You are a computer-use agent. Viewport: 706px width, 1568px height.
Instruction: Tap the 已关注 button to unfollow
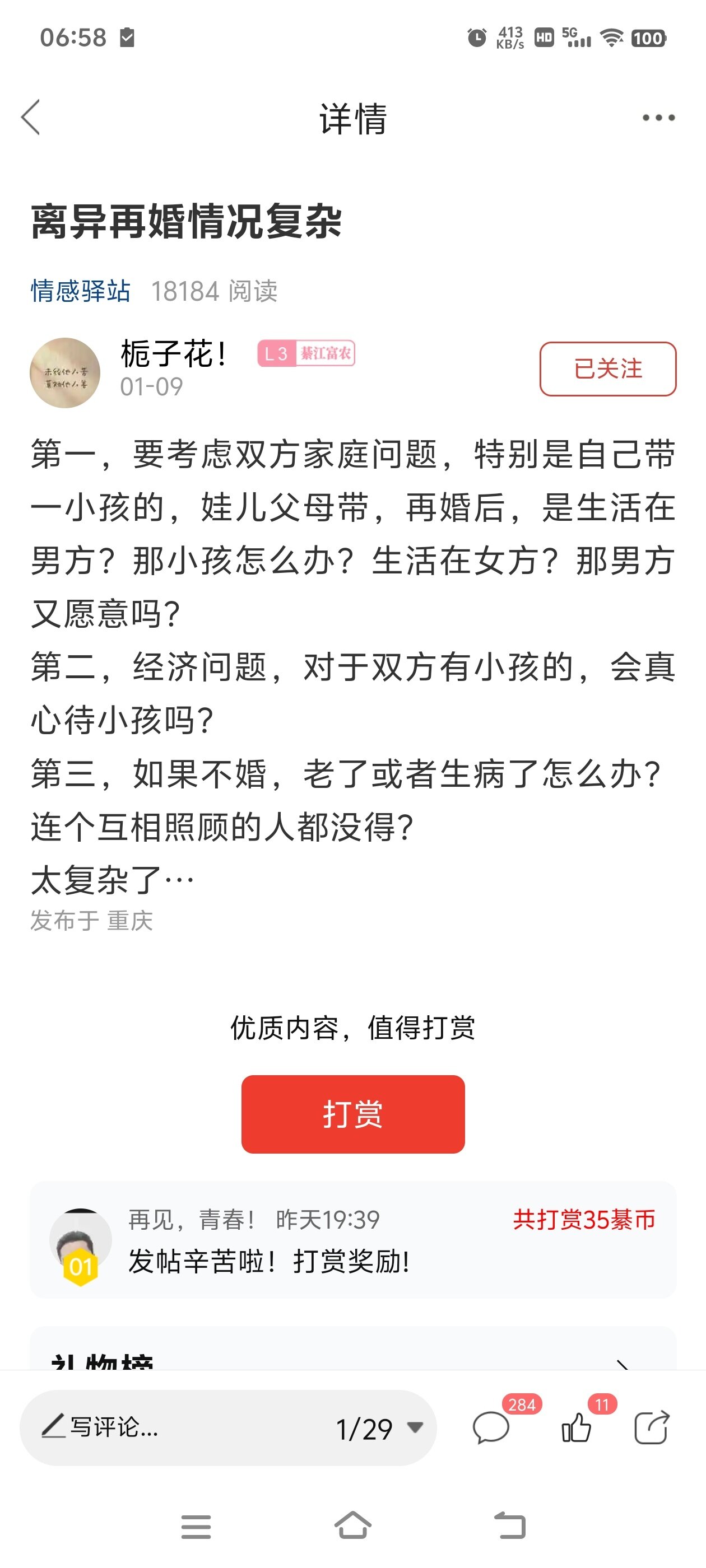point(607,369)
